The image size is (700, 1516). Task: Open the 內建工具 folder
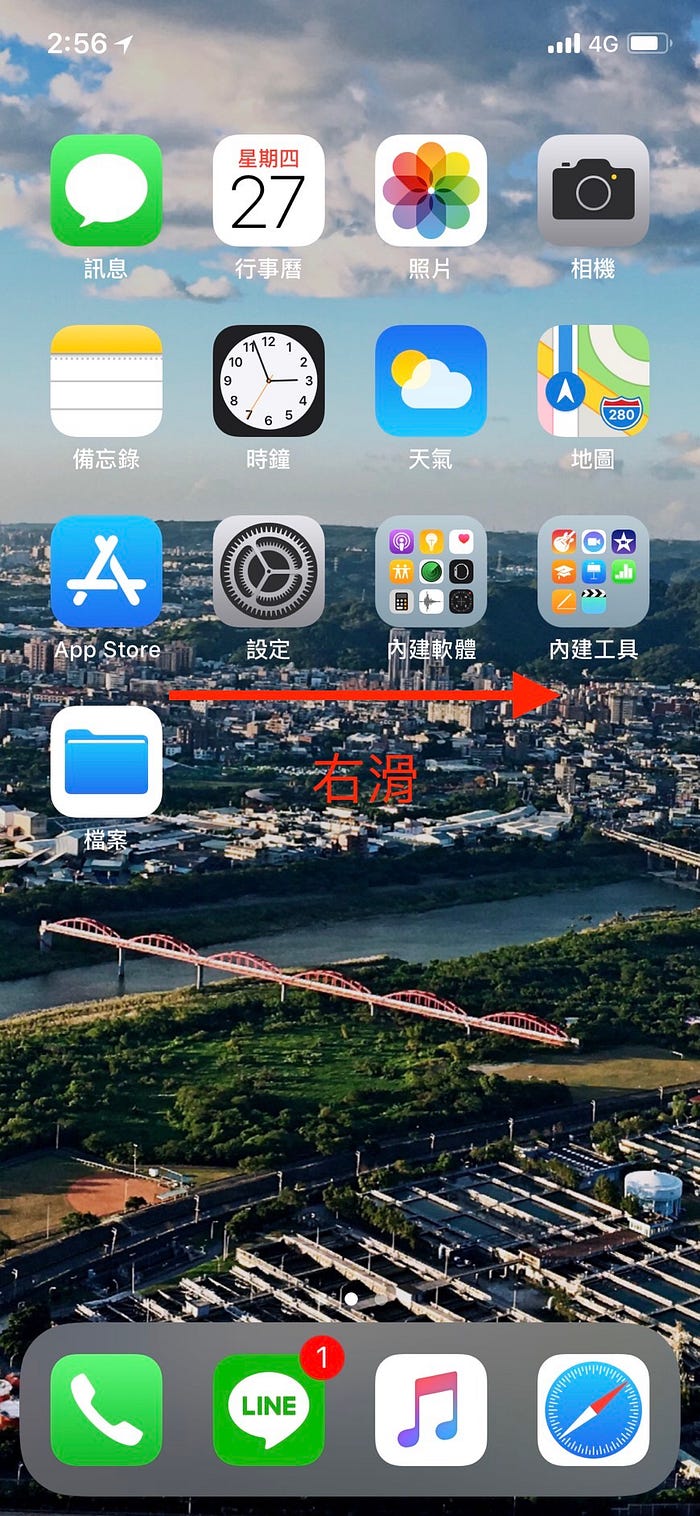(x=593, y=571)
